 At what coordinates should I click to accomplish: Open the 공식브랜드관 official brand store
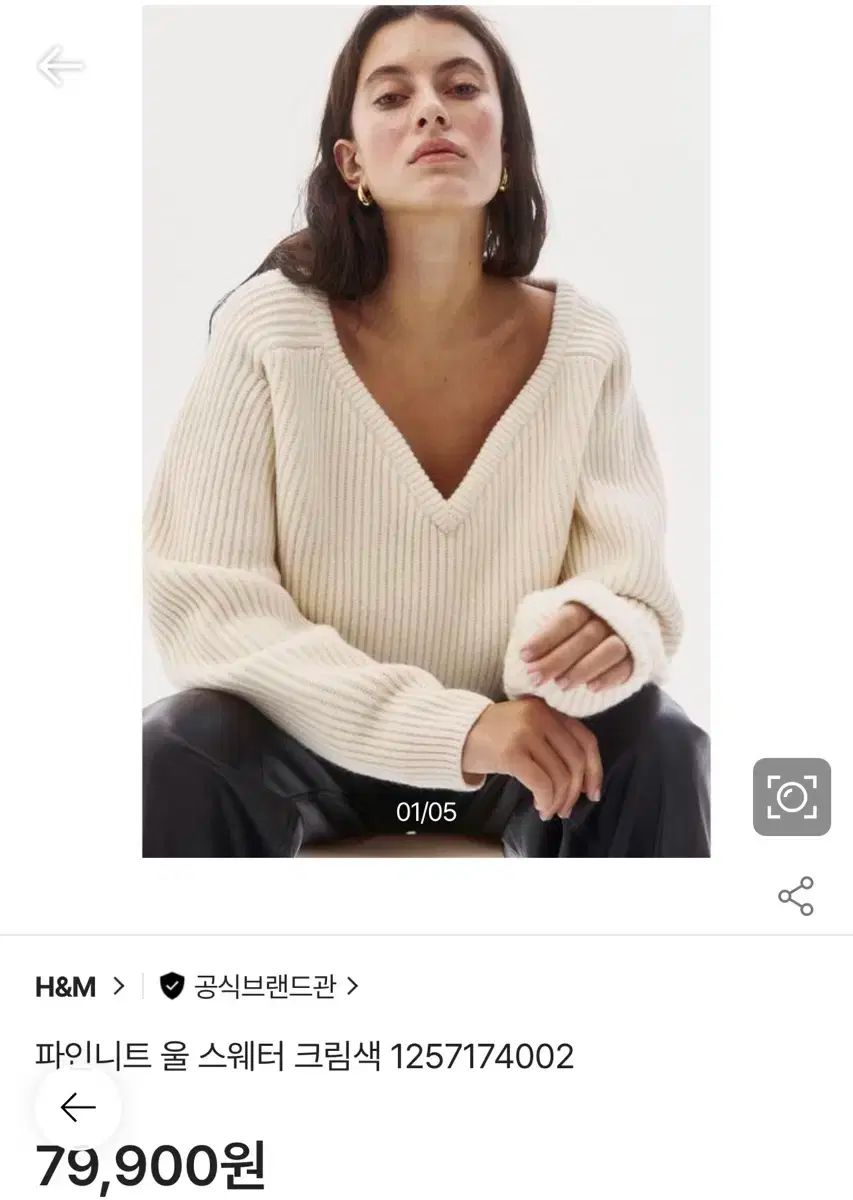260,987
